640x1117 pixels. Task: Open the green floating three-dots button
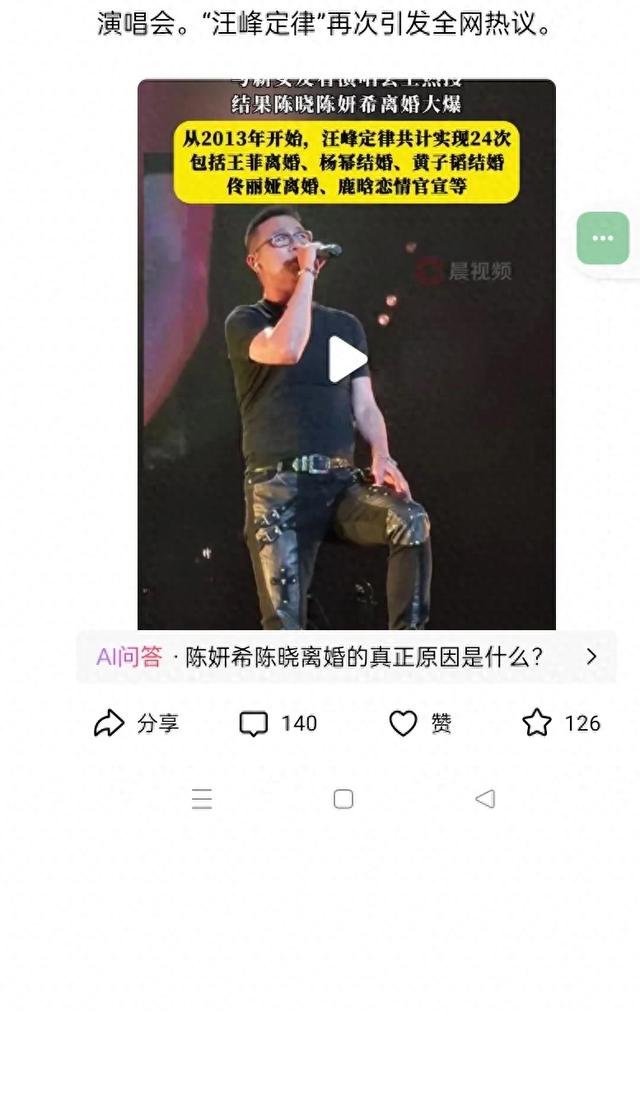[603, 238]
